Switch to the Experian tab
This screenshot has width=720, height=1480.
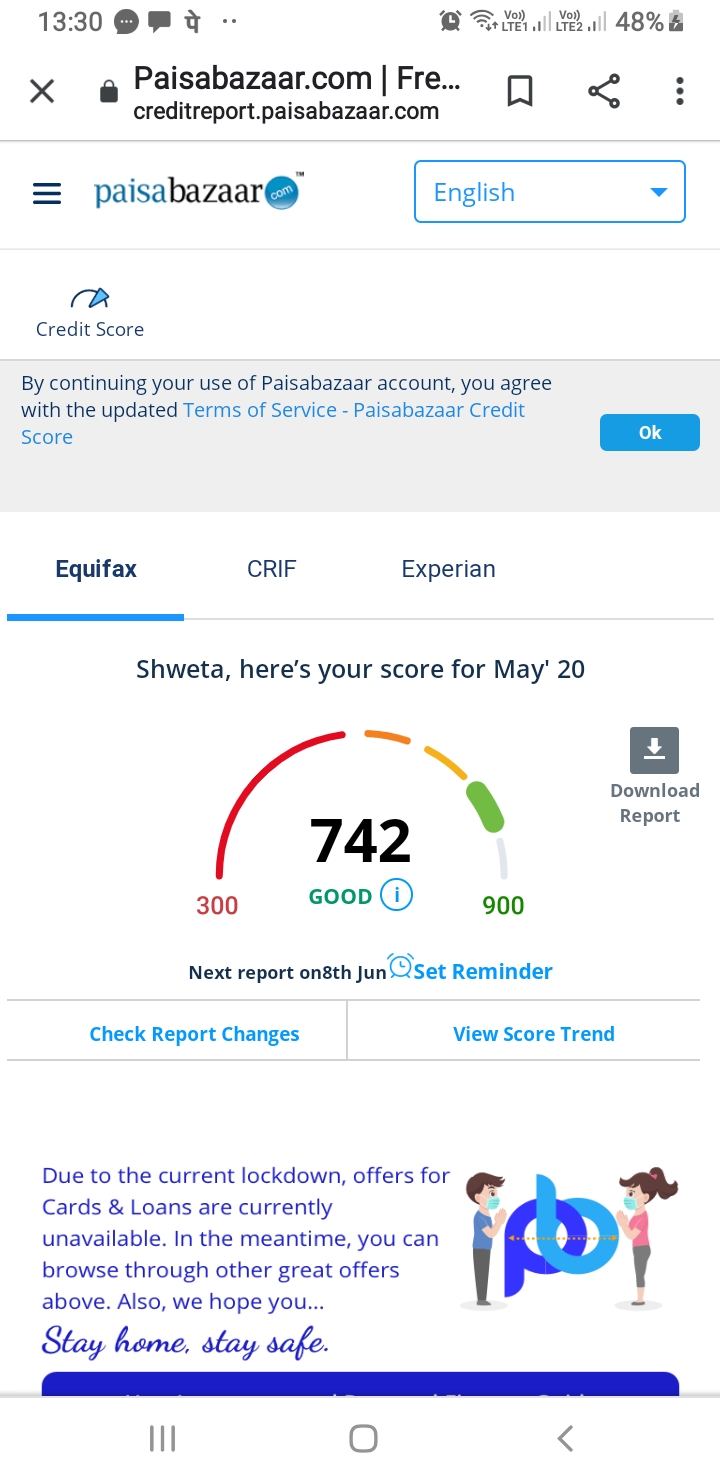tap(448, 569)
